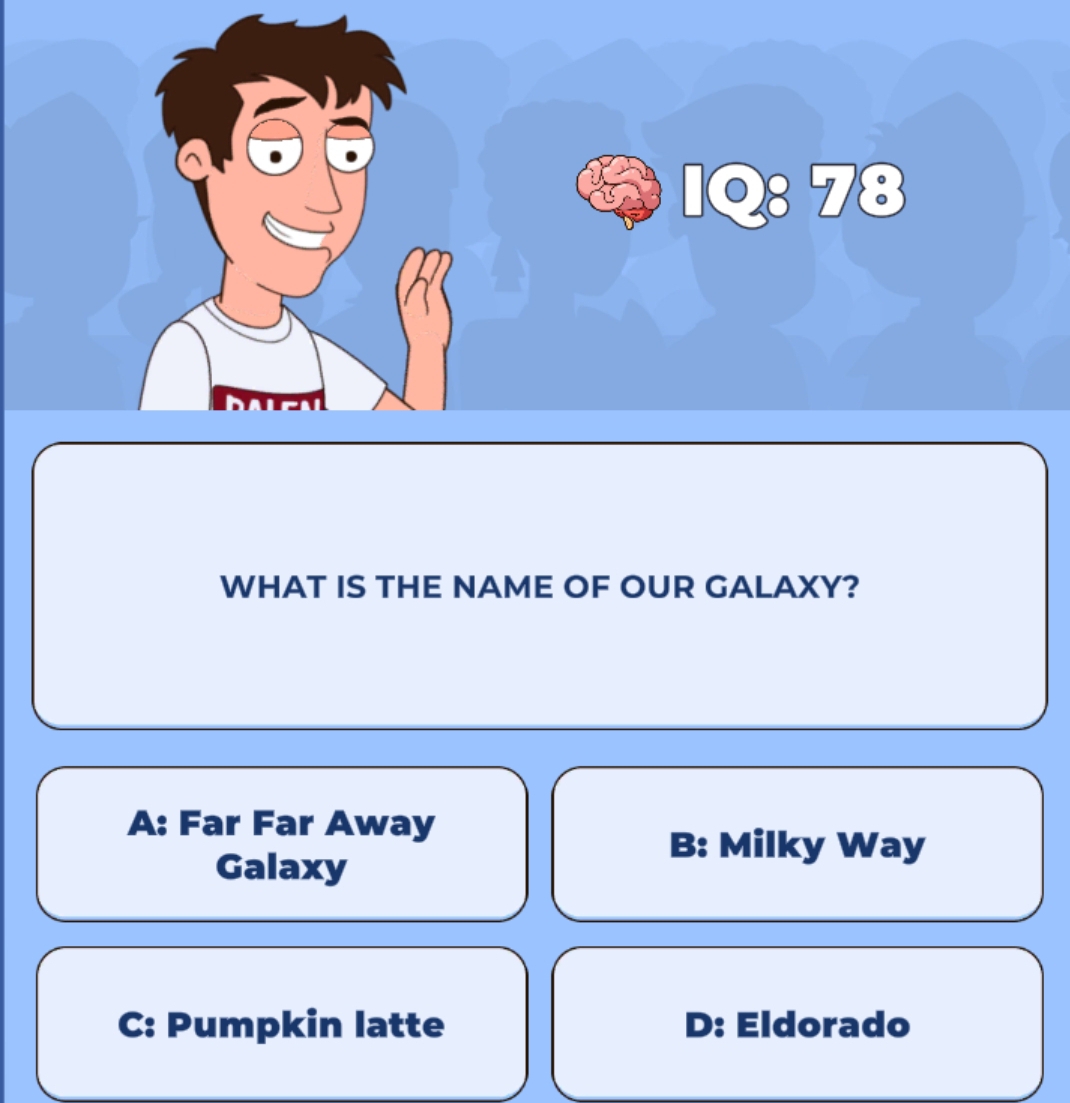Tap answer D: Eldorado
The image size is (1070, 1103).
click(x=797, y=1024)
